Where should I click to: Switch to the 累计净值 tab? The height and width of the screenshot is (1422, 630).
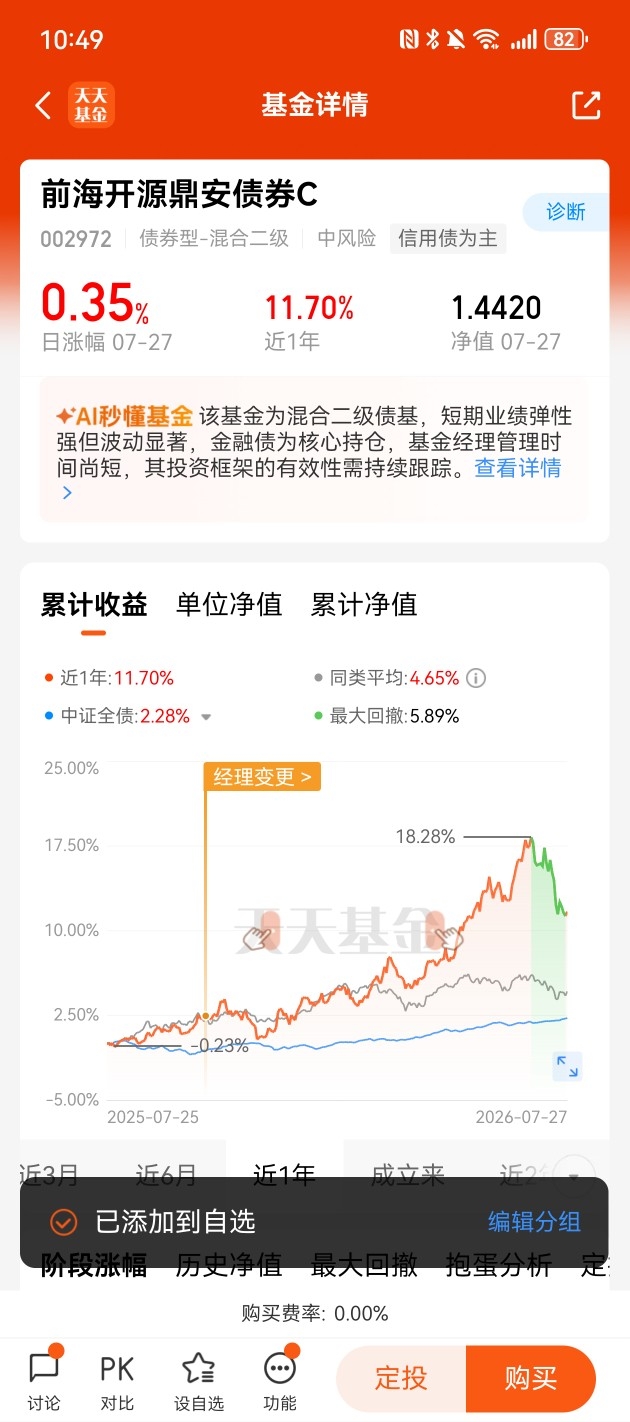(x=364, y=604)
